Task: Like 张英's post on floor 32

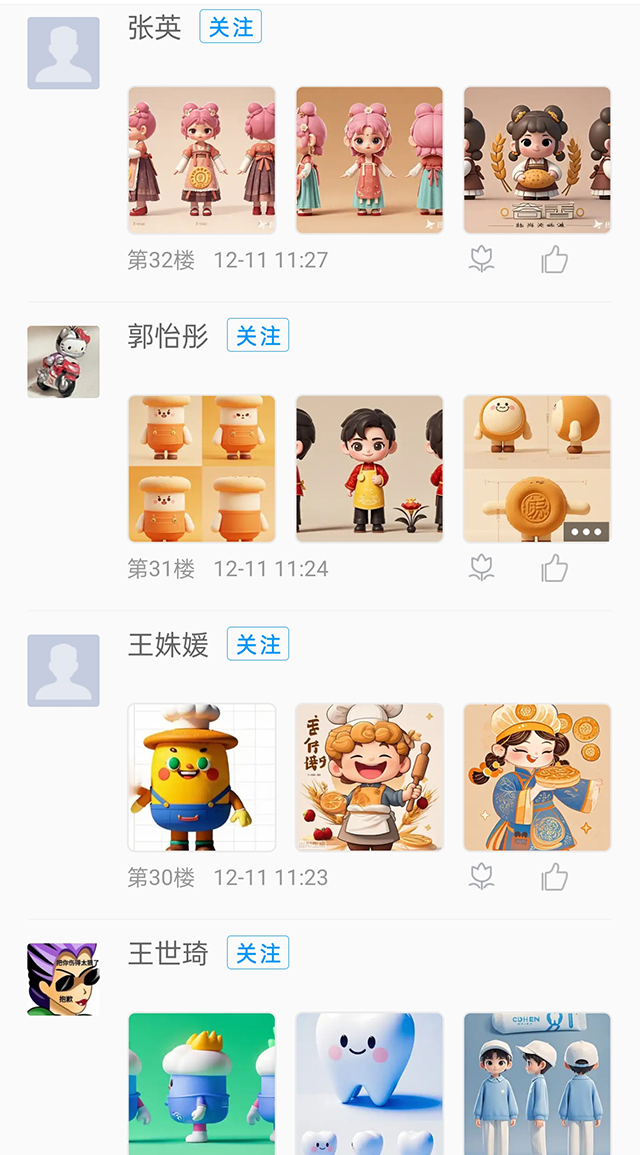Action: 554,260
